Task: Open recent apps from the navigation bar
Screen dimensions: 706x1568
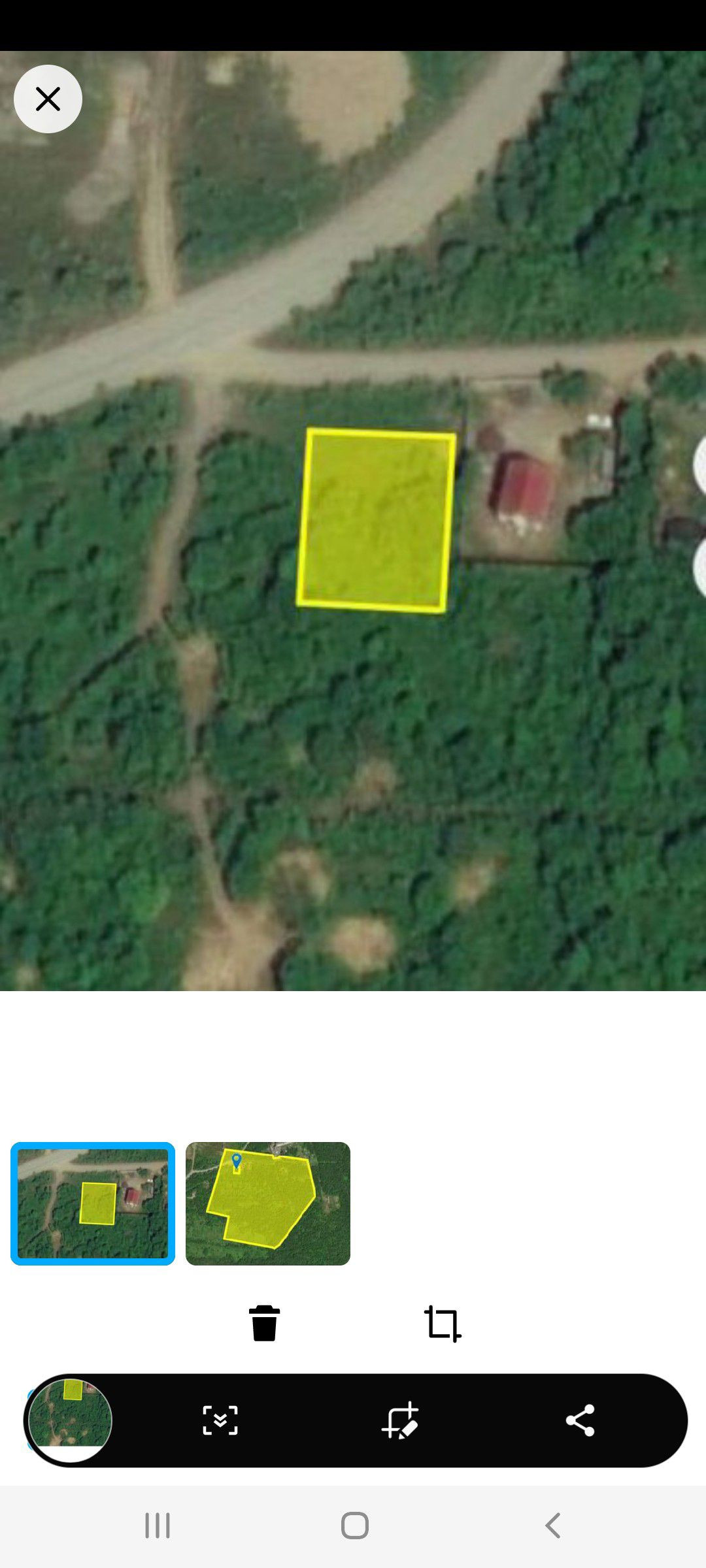Action: click(x=158, y=1526)
